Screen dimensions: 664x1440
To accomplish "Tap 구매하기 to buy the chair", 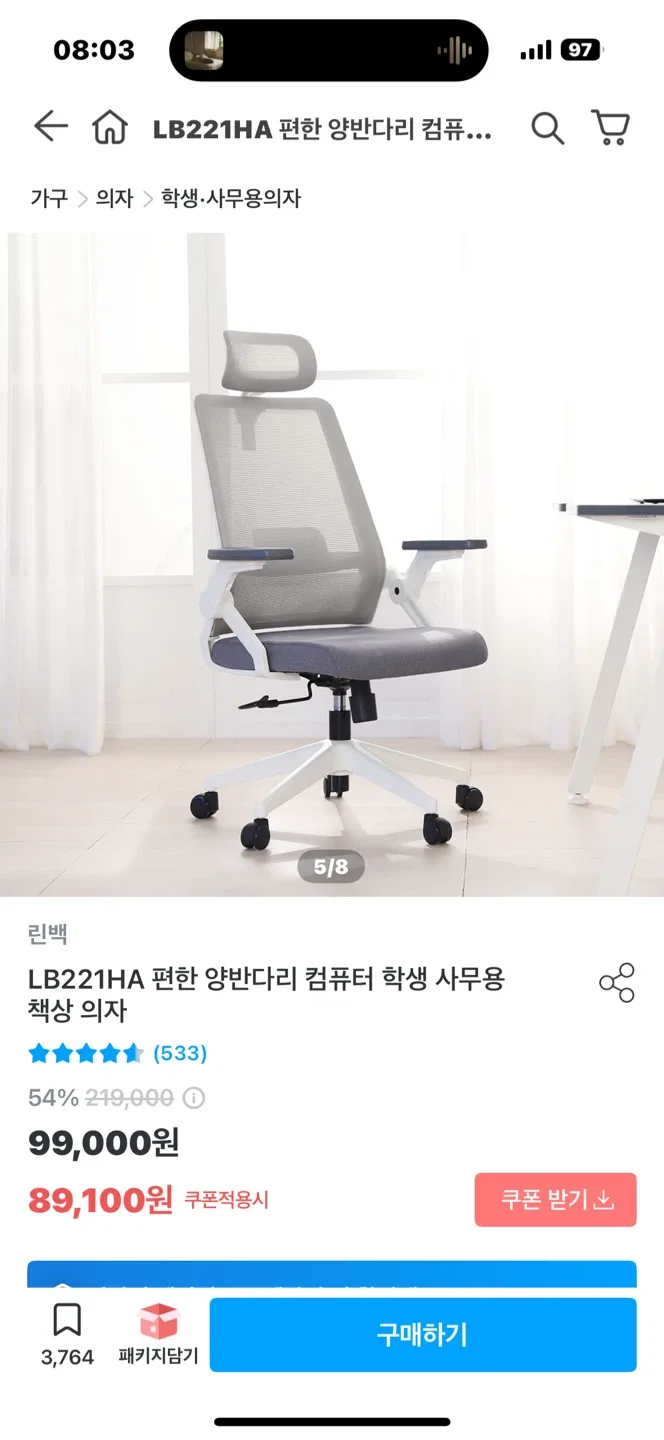I will point(422,1334).
